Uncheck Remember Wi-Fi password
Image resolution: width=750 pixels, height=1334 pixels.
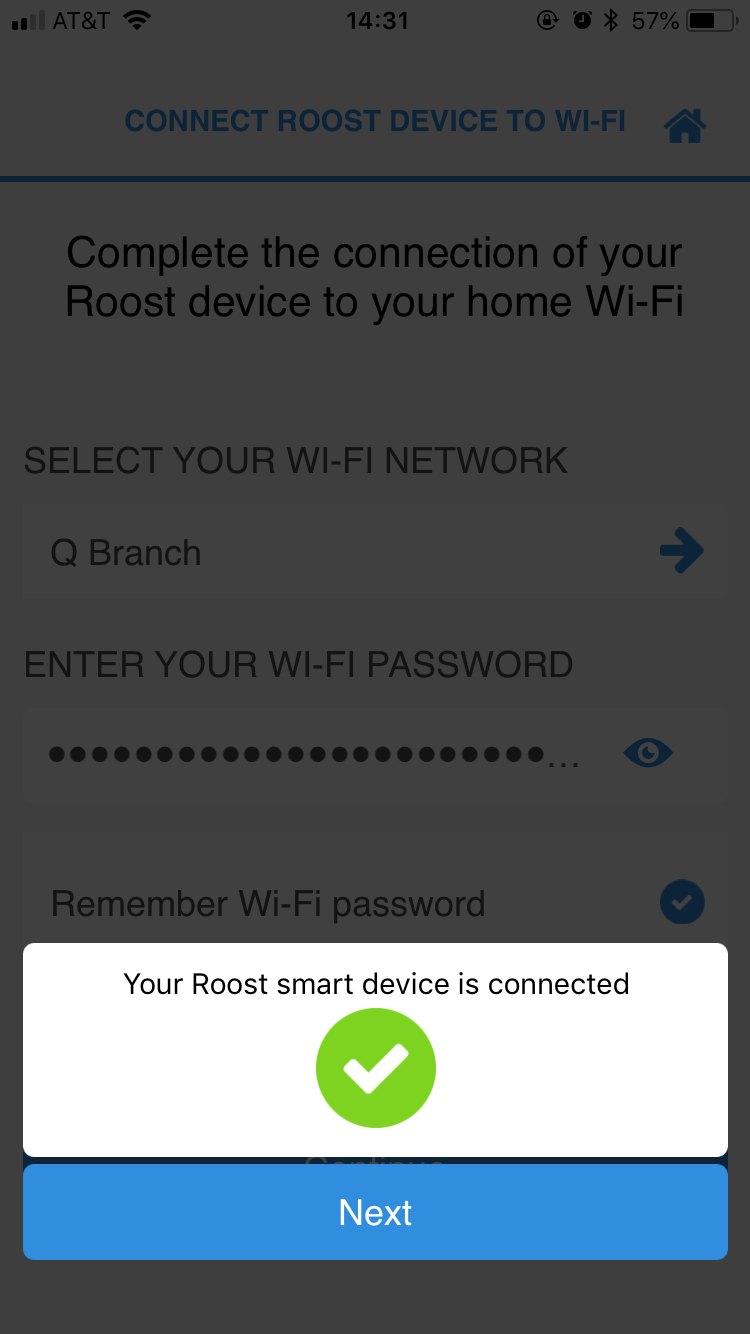682,903
